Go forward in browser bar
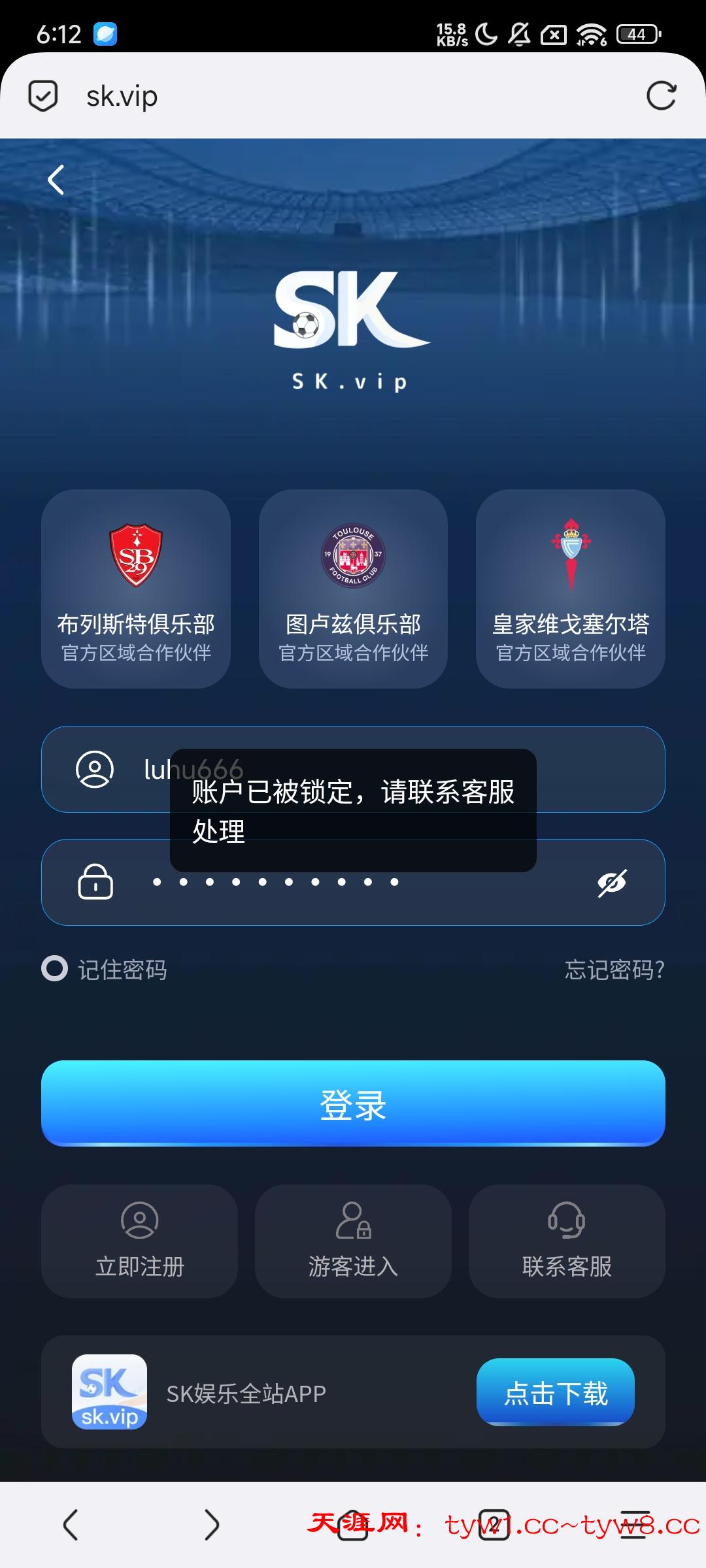Image resolution: width=706 pixels, height=1568 pixels. click(x=212, y=1525)
